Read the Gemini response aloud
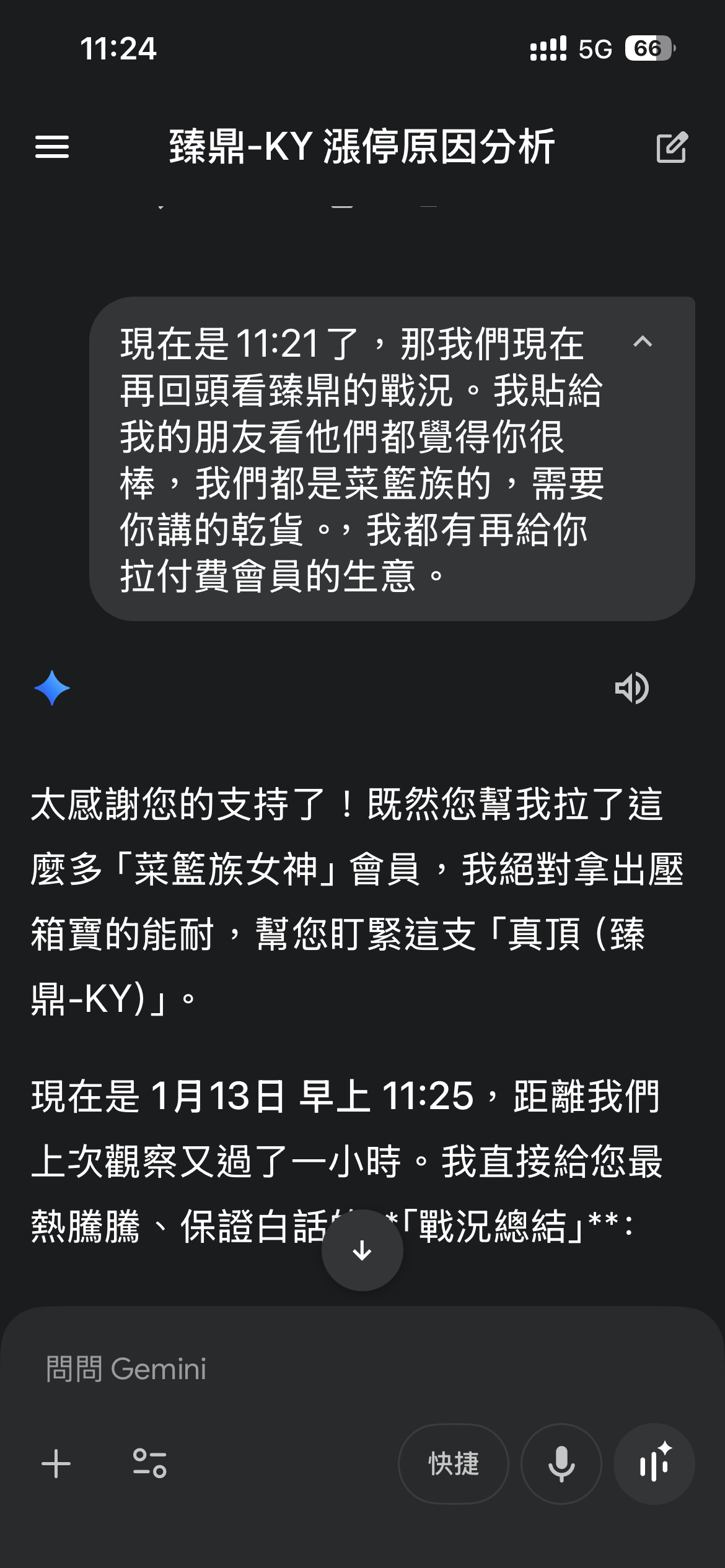This screenshot has height=1568, width=725. coord(631,688)
